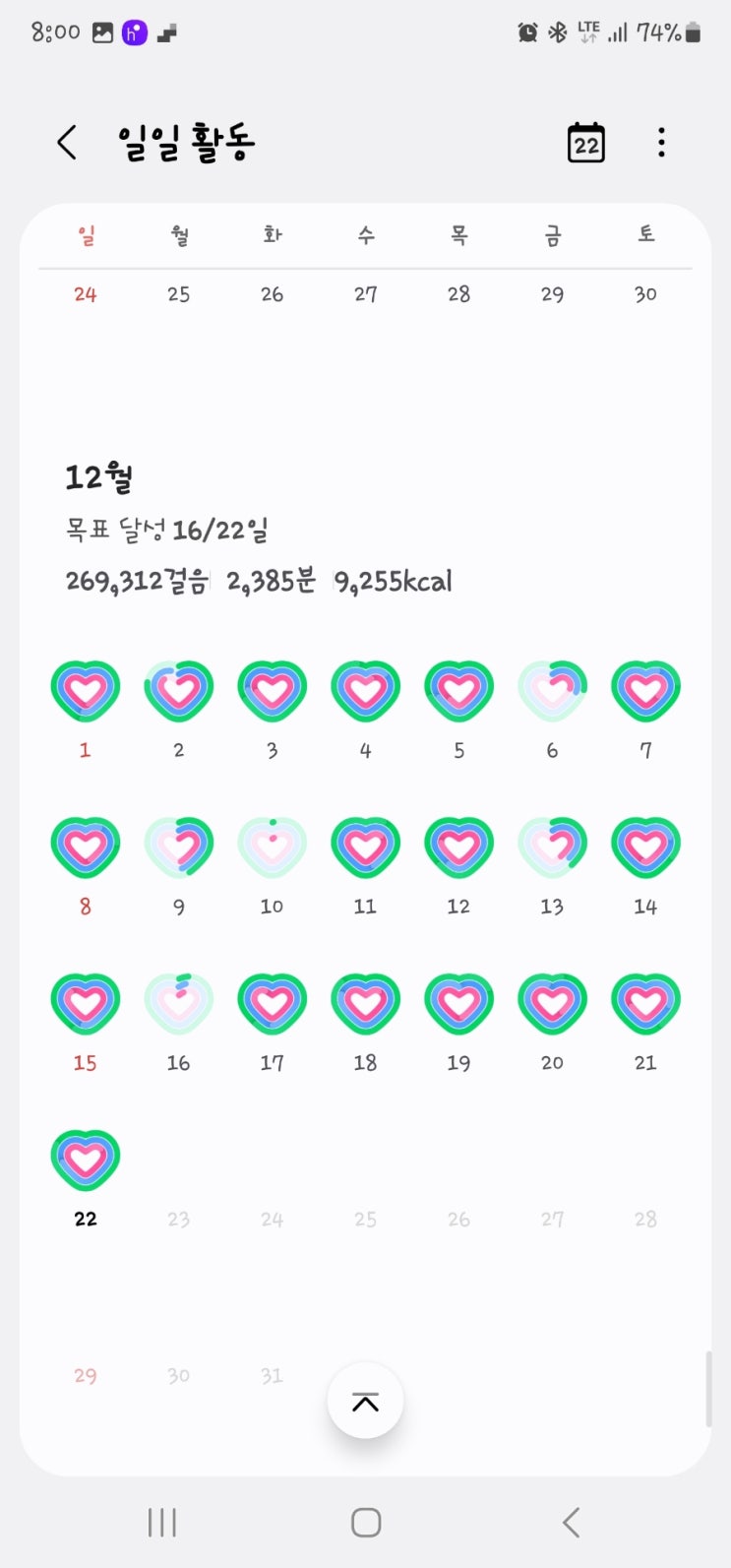
Task: Check the activity for December 16
Action: (178, 1004)
